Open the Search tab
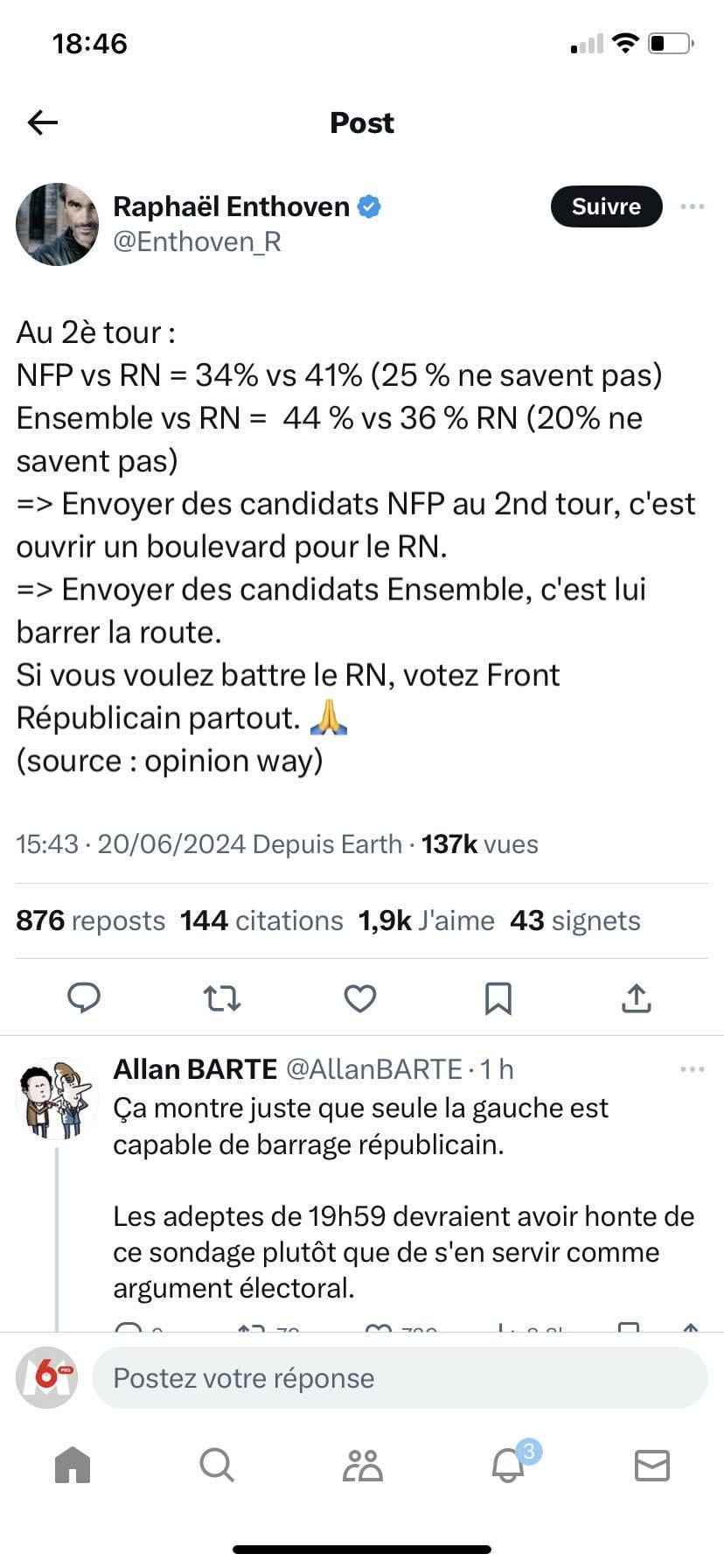This screenshot has width=724, height=1568. pyautogui.click(x=217, y=1465)
